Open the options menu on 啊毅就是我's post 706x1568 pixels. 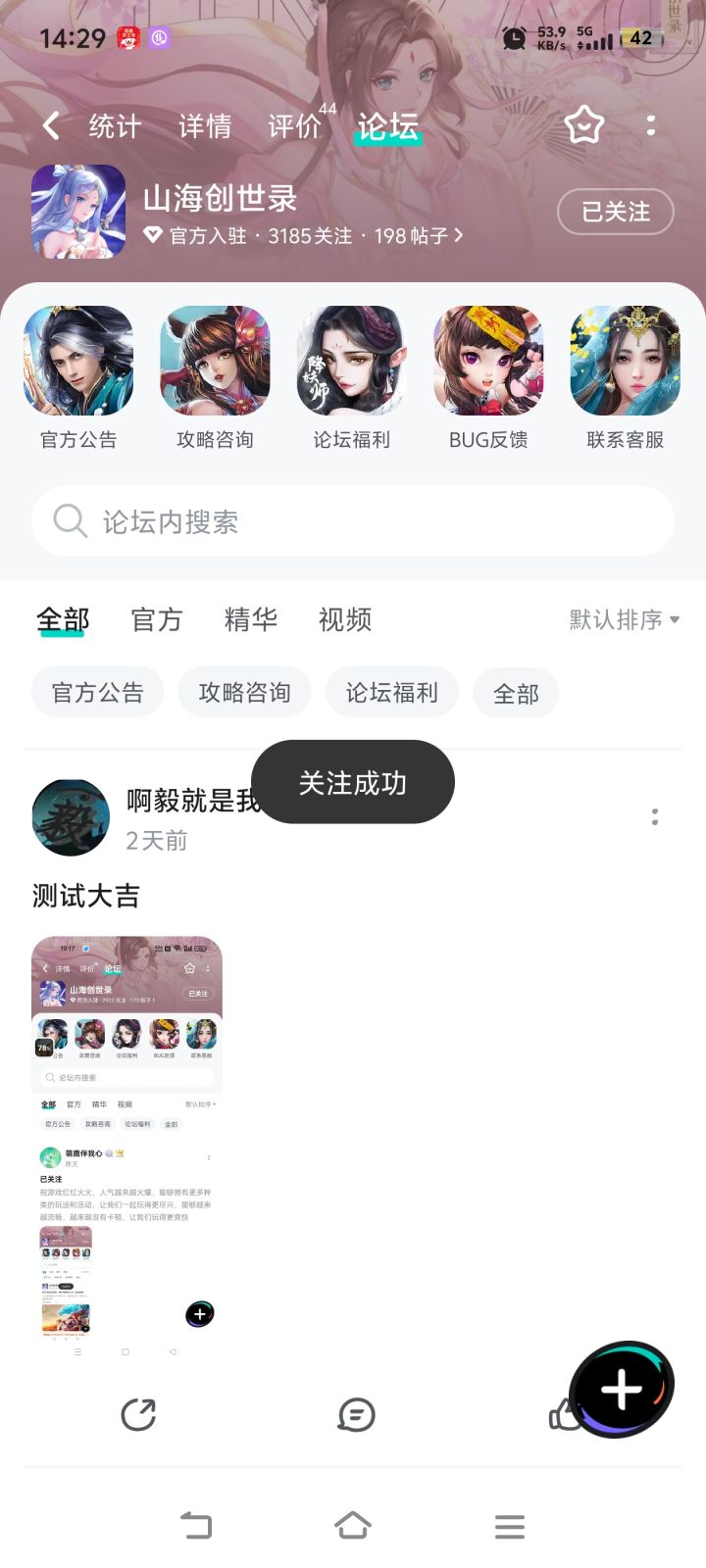point(655,817)
